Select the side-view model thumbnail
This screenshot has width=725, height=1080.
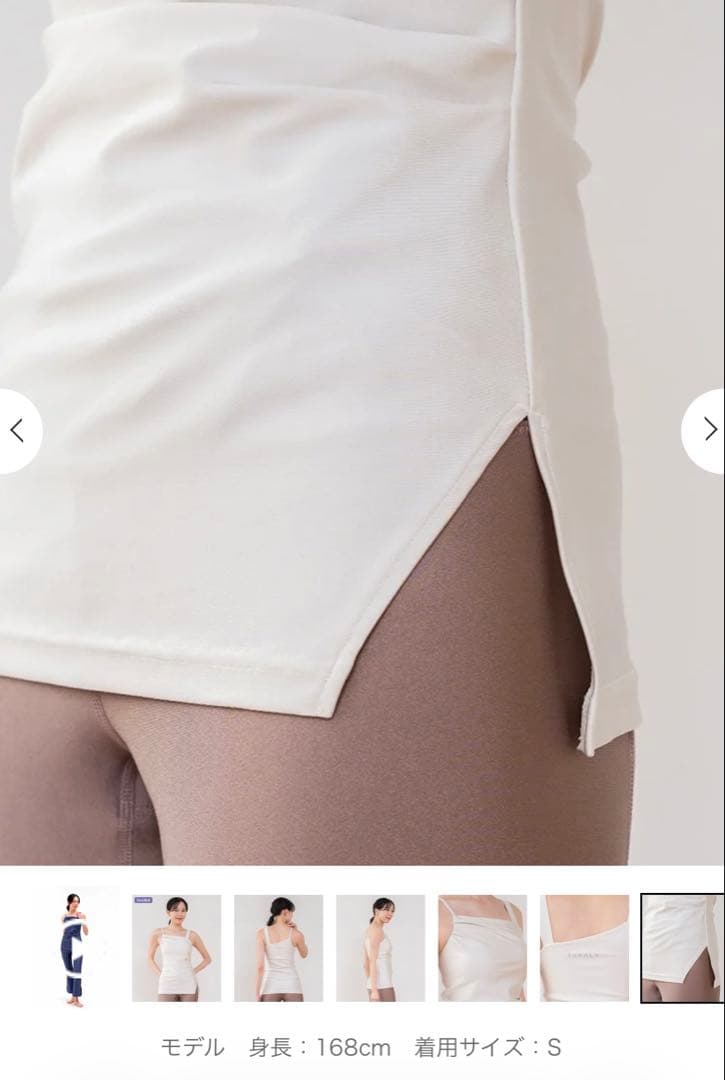click(380, 948)
